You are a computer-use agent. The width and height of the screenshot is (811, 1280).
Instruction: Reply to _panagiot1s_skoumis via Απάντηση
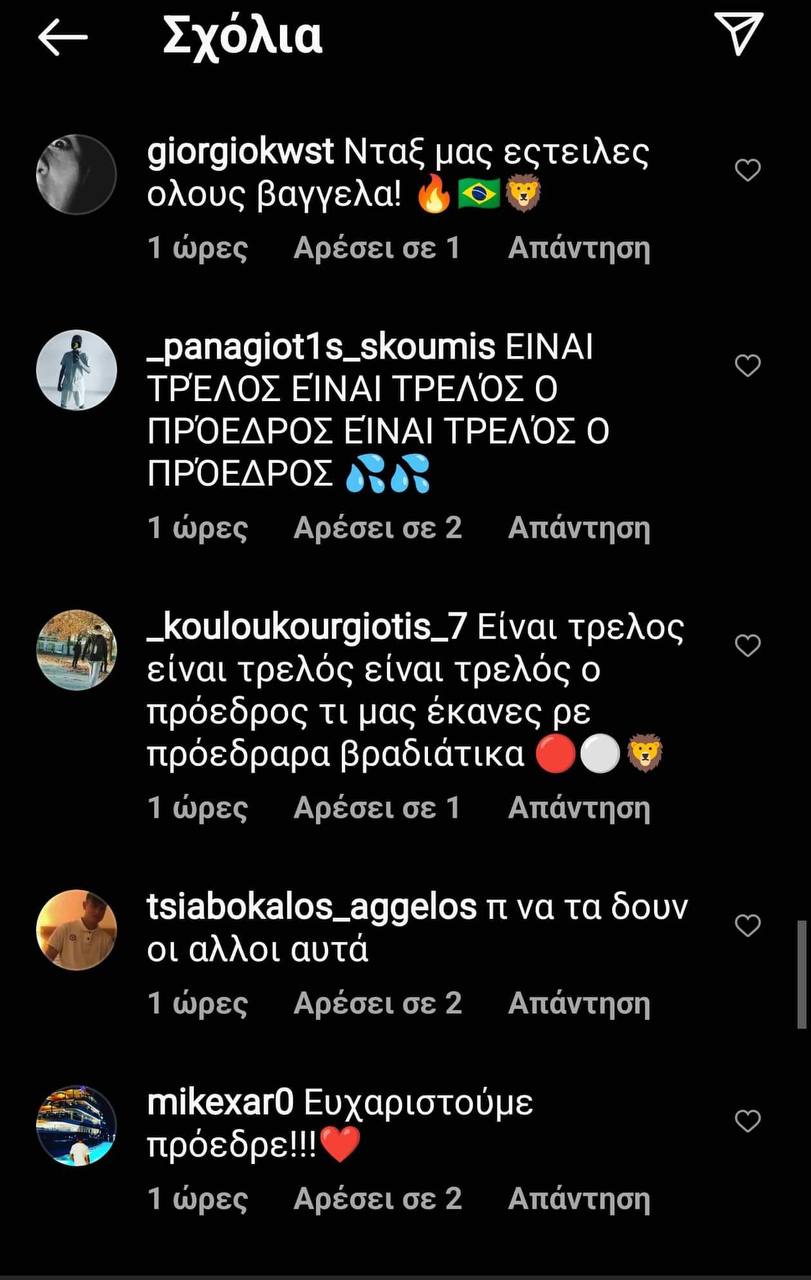click(x=579, y=527)
